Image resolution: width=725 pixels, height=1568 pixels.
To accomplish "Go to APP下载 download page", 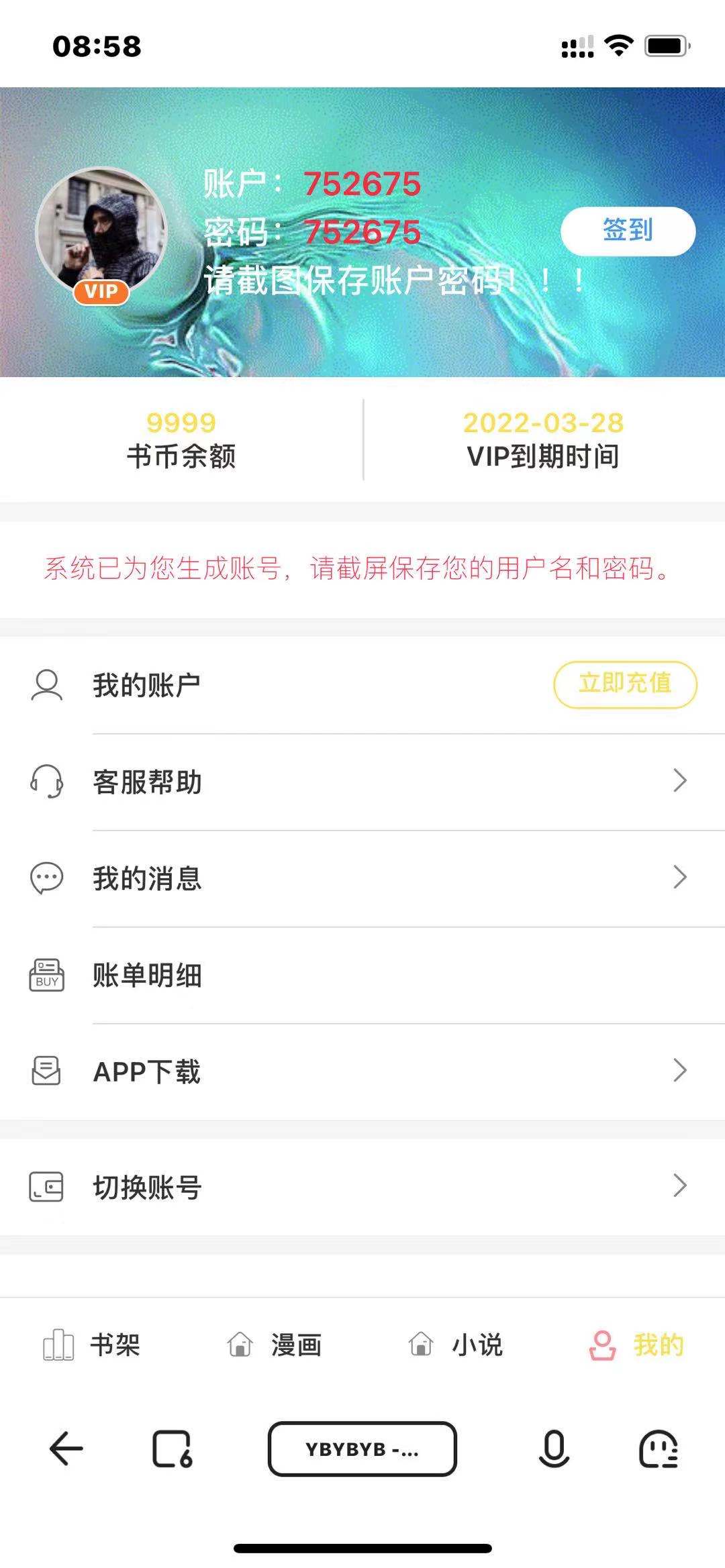I will [x=362, y=1072].
